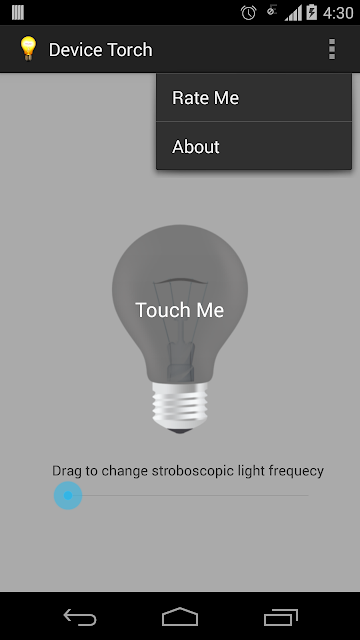Go to the home screen
The width and height of the screenshot is (360, 640).
coord(180,616)
